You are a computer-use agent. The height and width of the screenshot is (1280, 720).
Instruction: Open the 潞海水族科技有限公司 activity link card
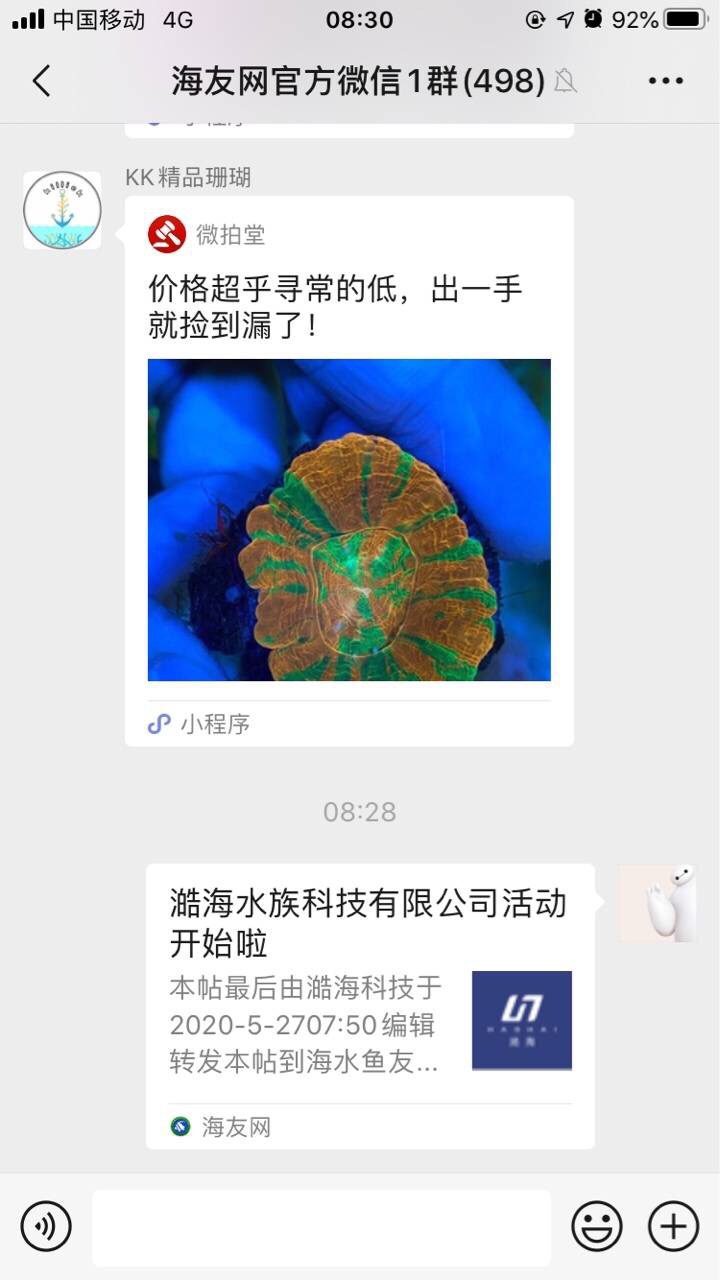370,1005
